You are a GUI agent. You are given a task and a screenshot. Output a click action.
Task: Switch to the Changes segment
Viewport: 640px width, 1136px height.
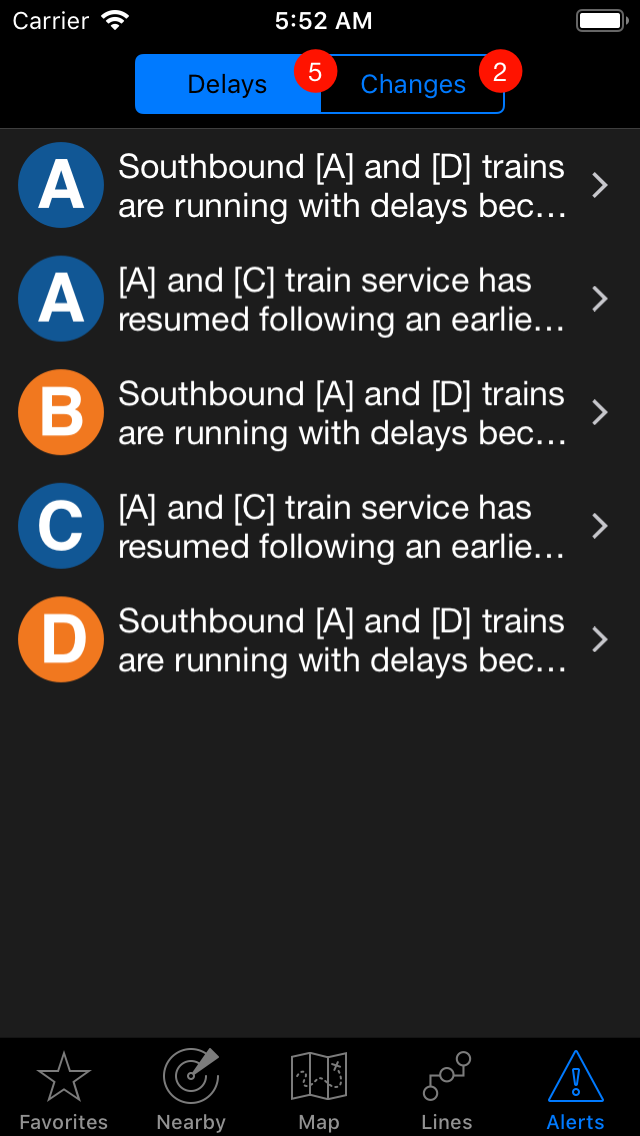point(412,84)
